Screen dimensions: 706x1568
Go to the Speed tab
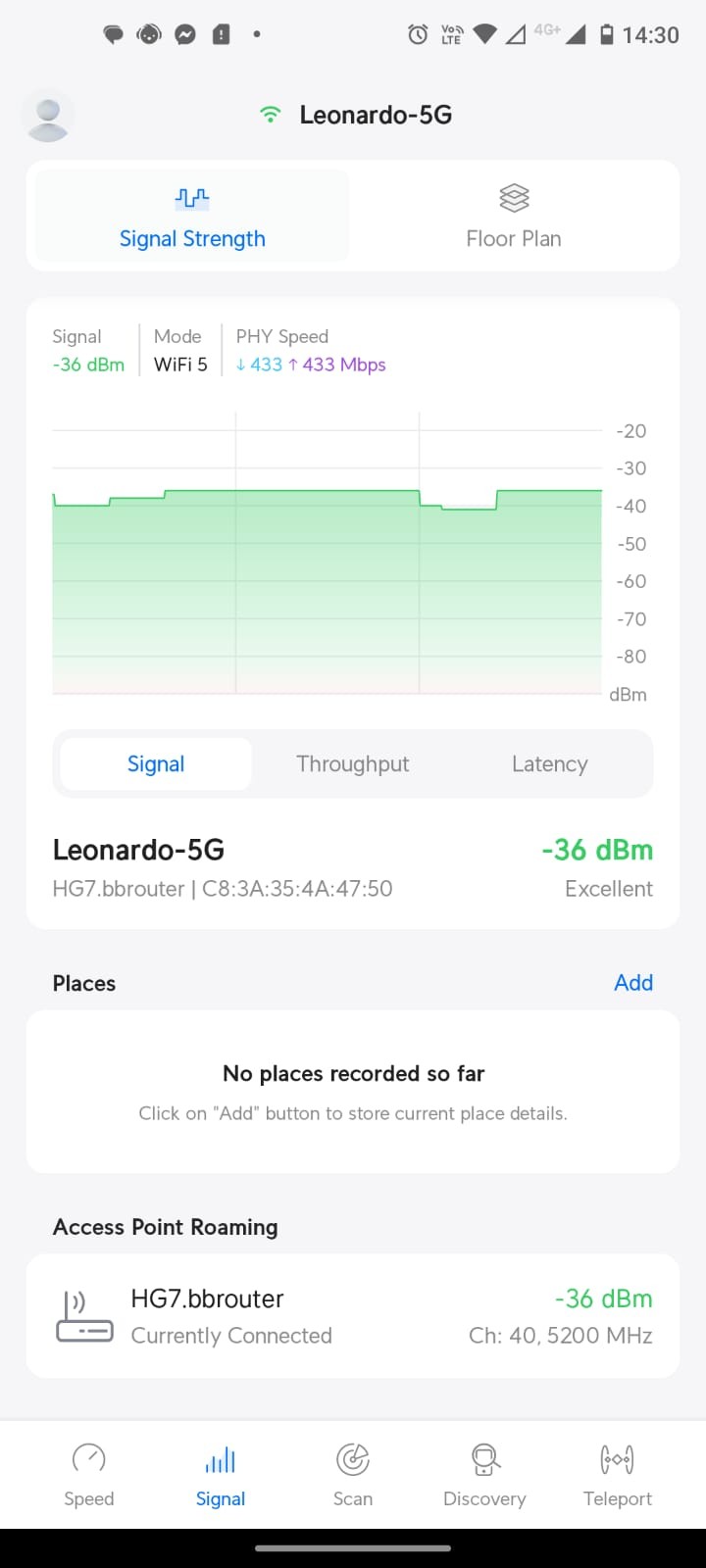(89, 1474)
